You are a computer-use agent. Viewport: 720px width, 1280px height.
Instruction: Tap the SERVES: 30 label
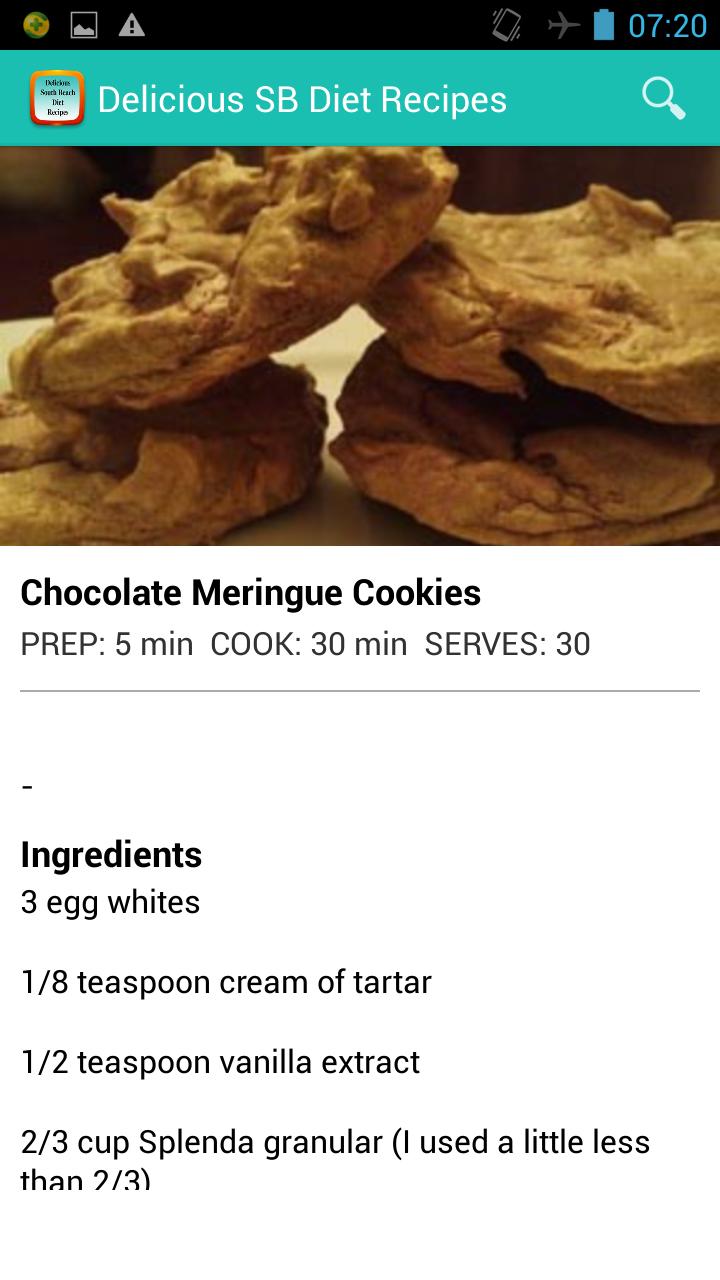click(x=508, y=645)
